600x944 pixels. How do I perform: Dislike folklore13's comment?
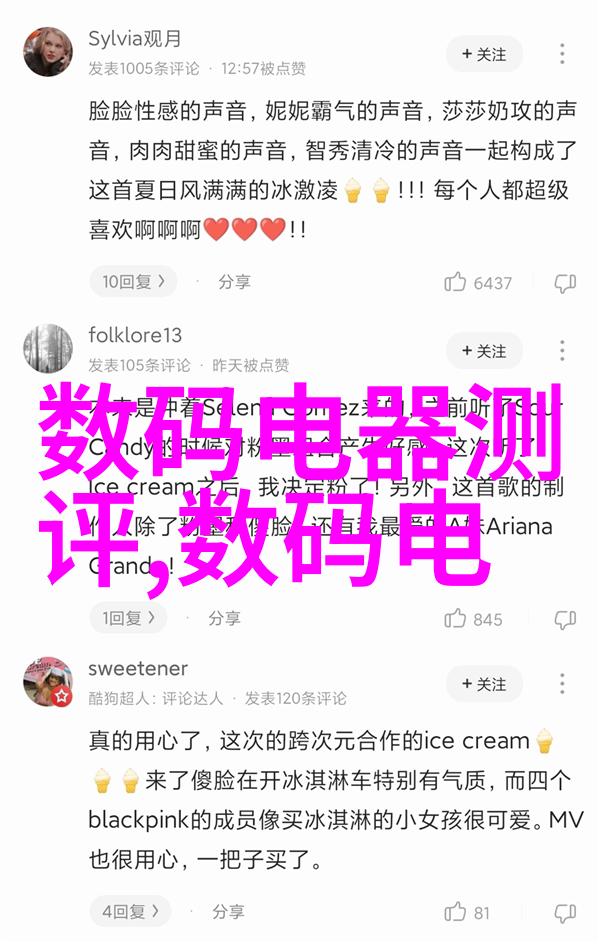click(565, 618)
